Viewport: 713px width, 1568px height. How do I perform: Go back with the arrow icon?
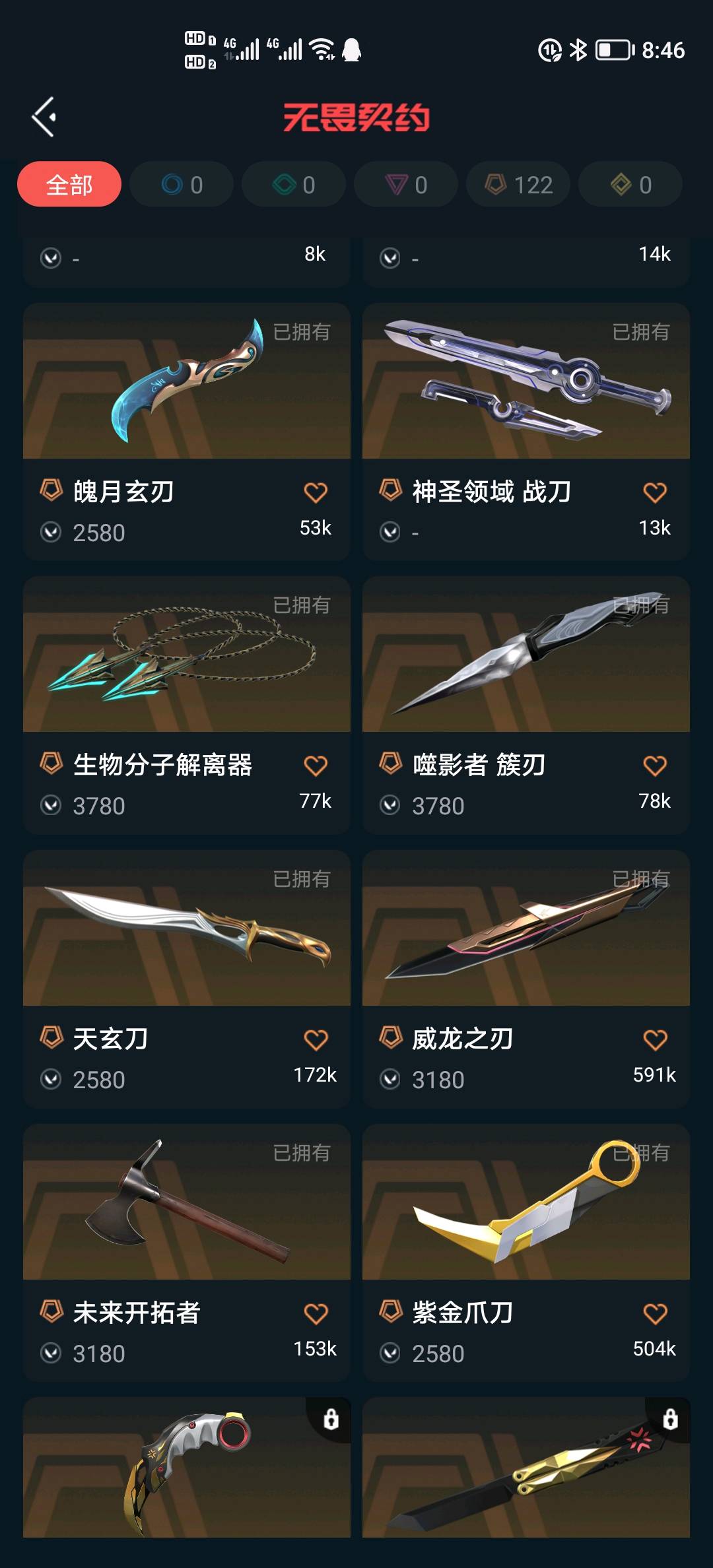(44, 117)
